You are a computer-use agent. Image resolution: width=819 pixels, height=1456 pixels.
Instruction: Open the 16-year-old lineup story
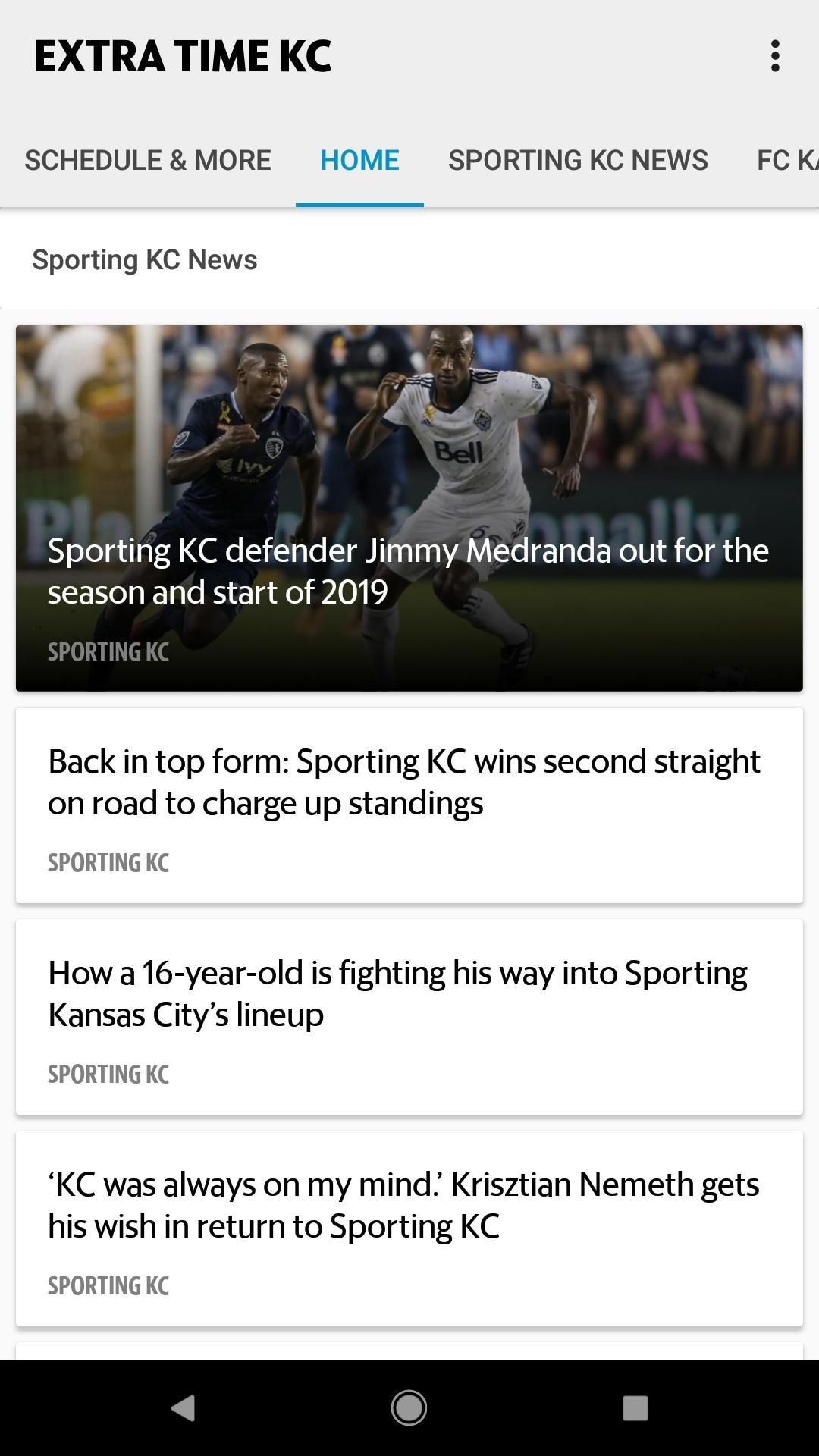pos(409,1016)
